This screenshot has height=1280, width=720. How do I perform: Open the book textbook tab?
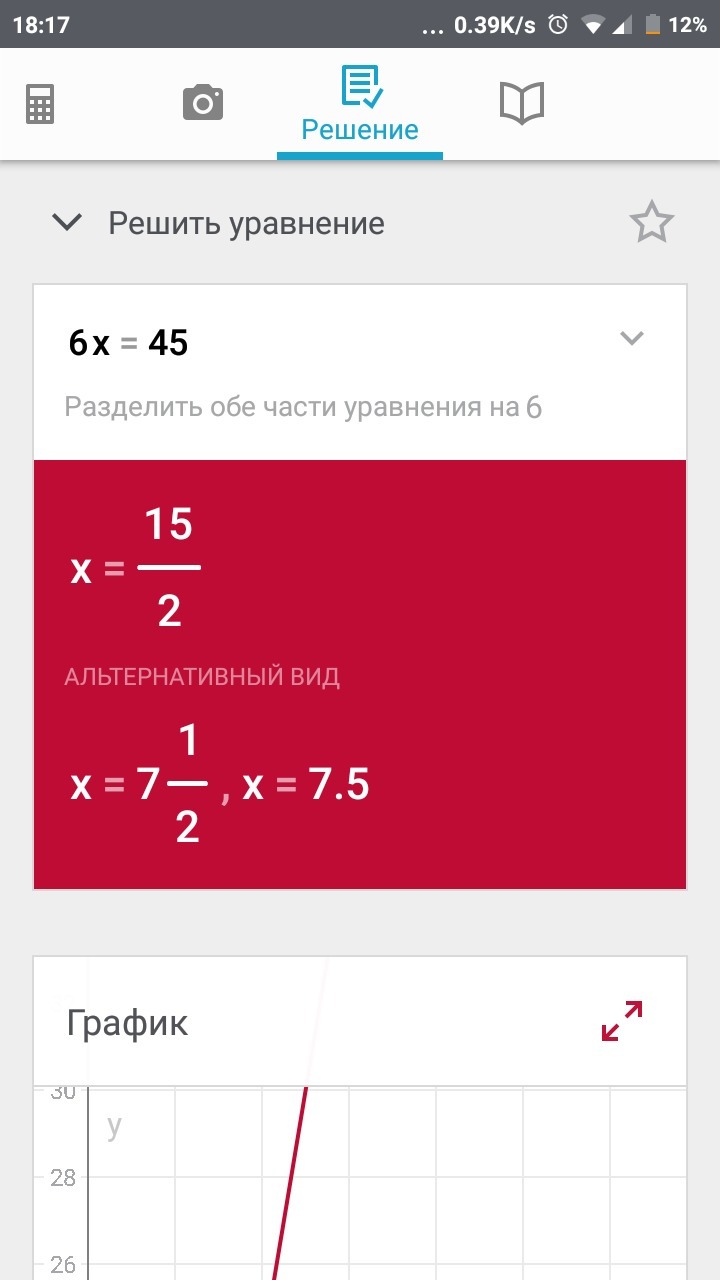point(521,103)
